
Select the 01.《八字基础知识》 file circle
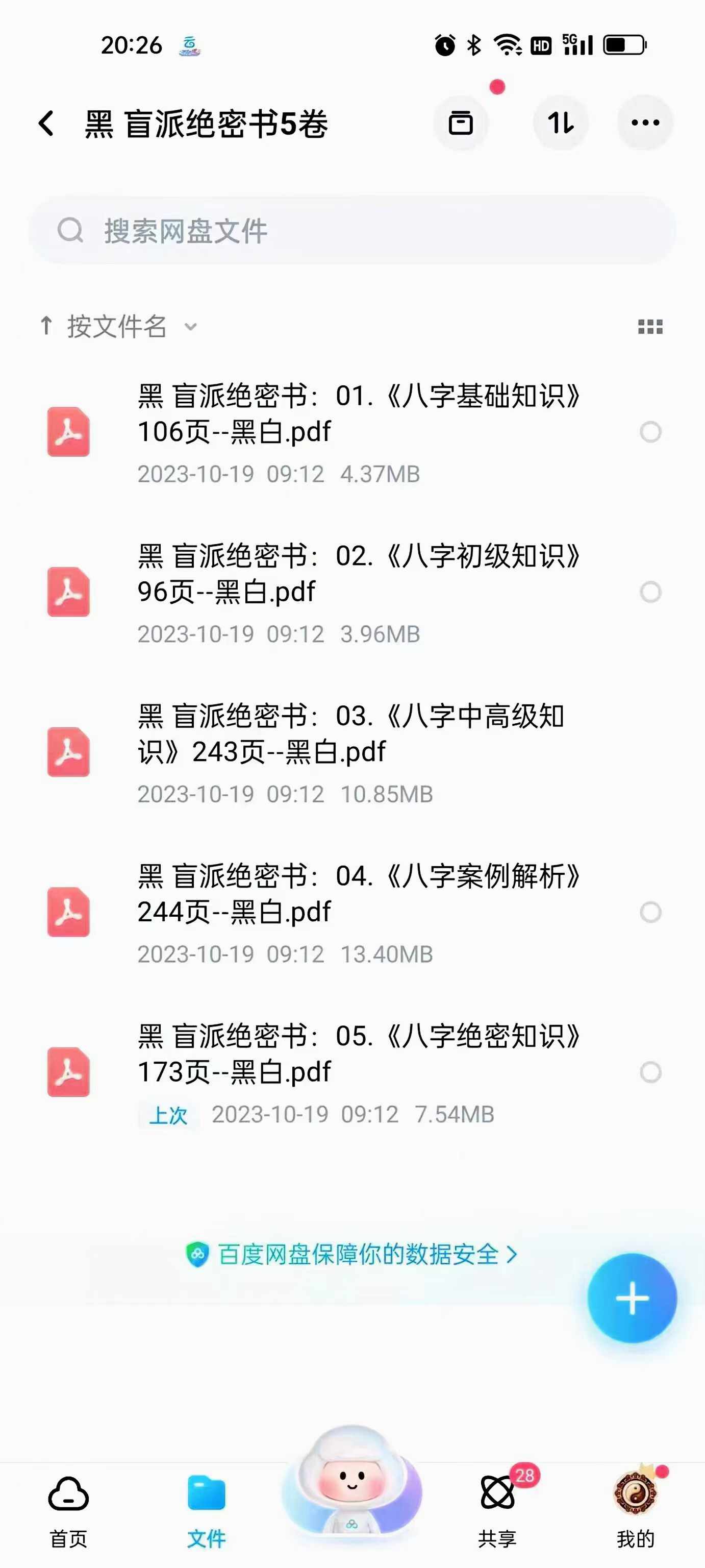pyautogui.click(x=650, y=432)
